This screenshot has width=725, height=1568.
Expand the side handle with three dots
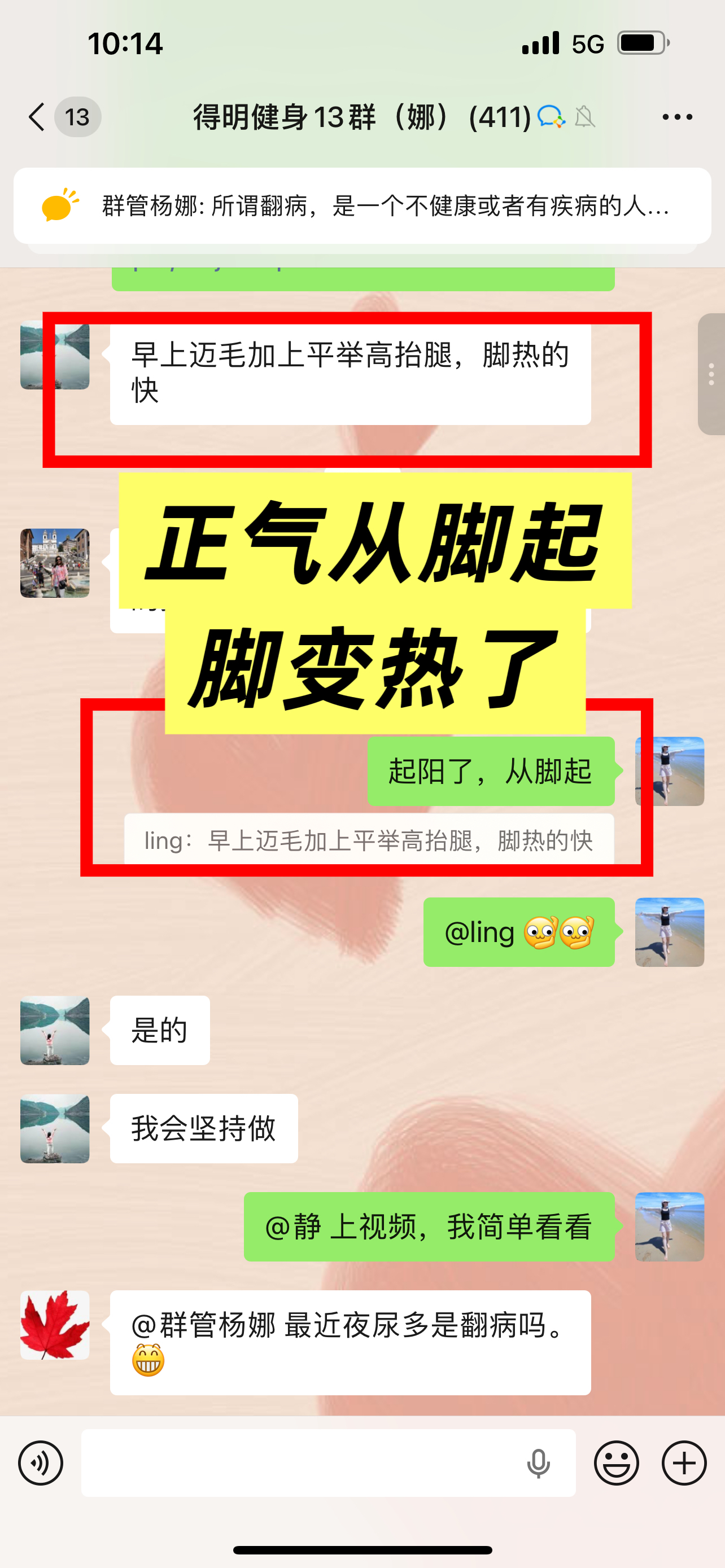711,374
